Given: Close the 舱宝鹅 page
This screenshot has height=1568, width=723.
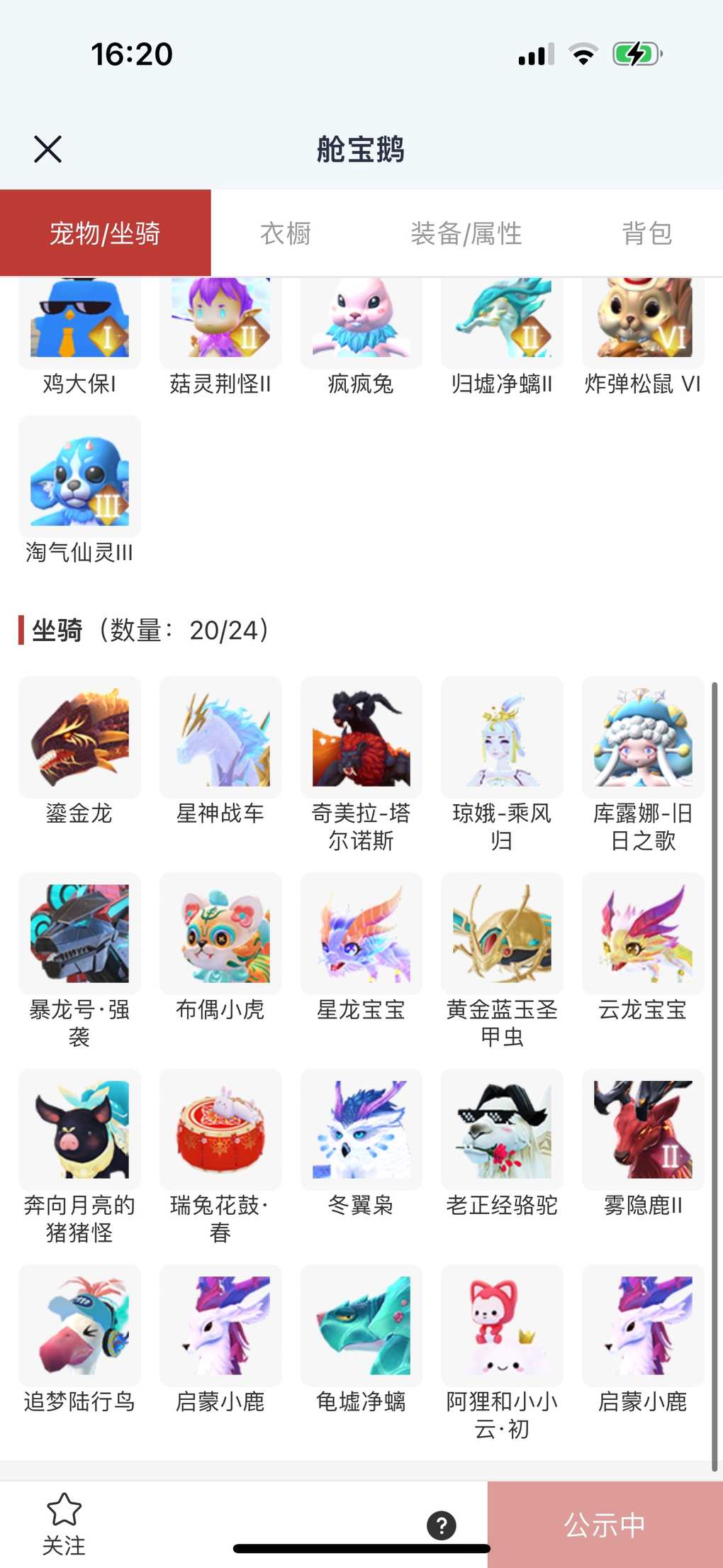Looking at the screenshot, I should click(x=47, y=149).
